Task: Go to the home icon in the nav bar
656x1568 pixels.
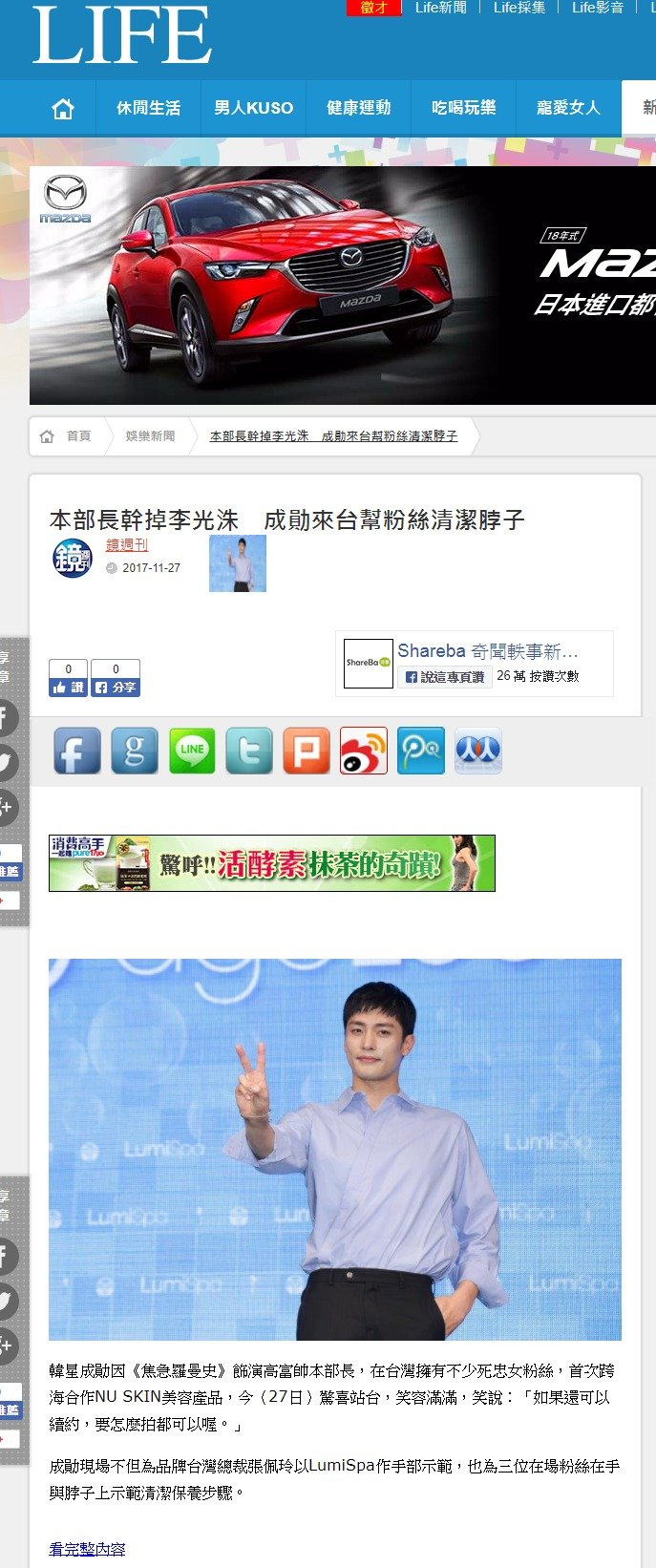Action: pyautogui.click(x=63, y=109)
